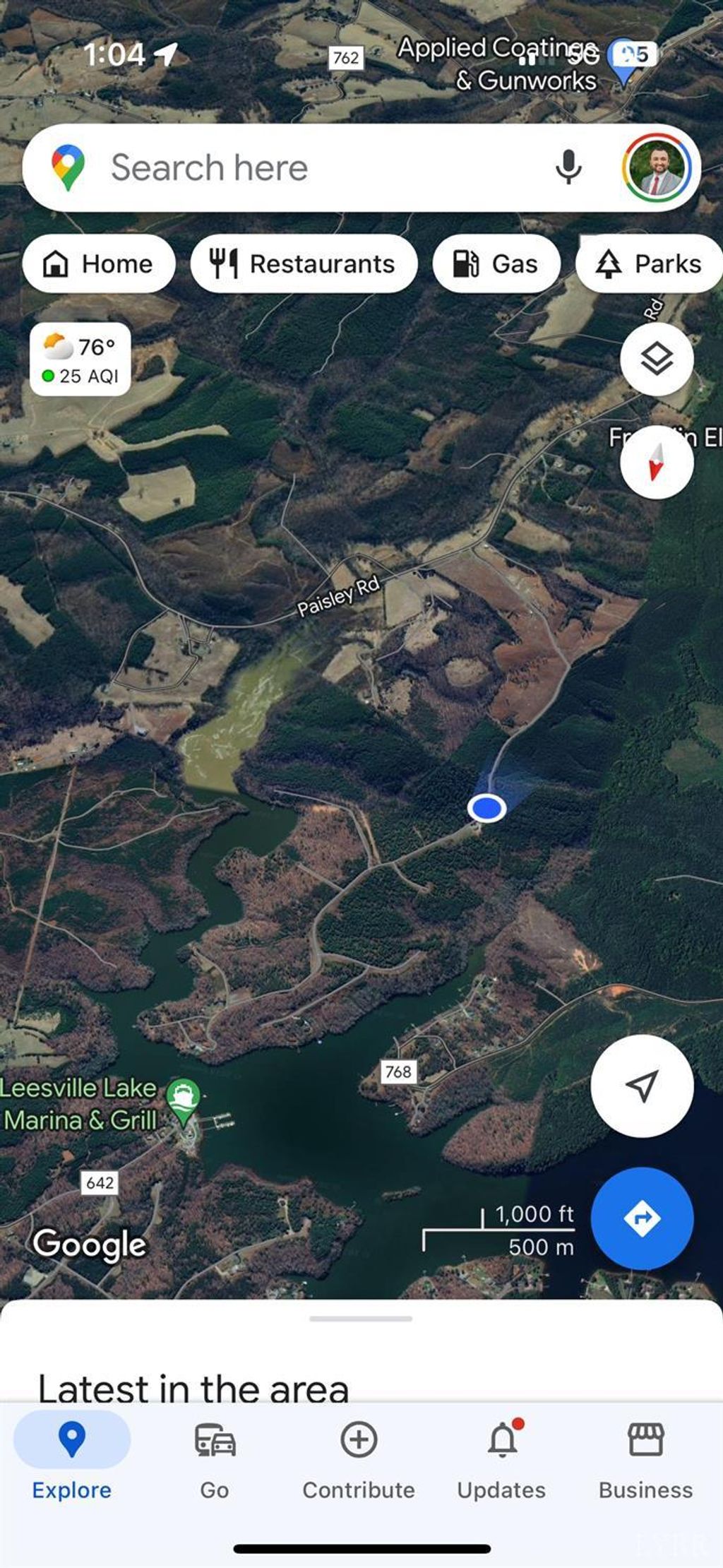
Task: Select the Gas chip
Action: pos(496,264)
